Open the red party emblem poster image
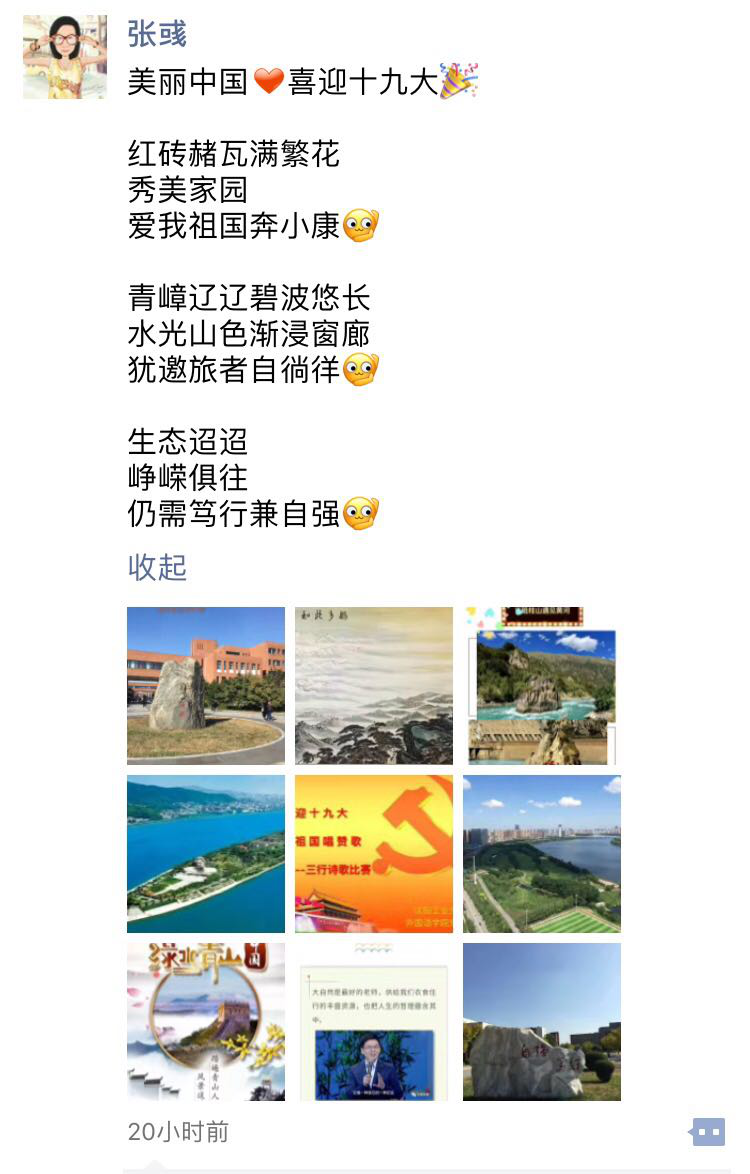 [374, 854]
